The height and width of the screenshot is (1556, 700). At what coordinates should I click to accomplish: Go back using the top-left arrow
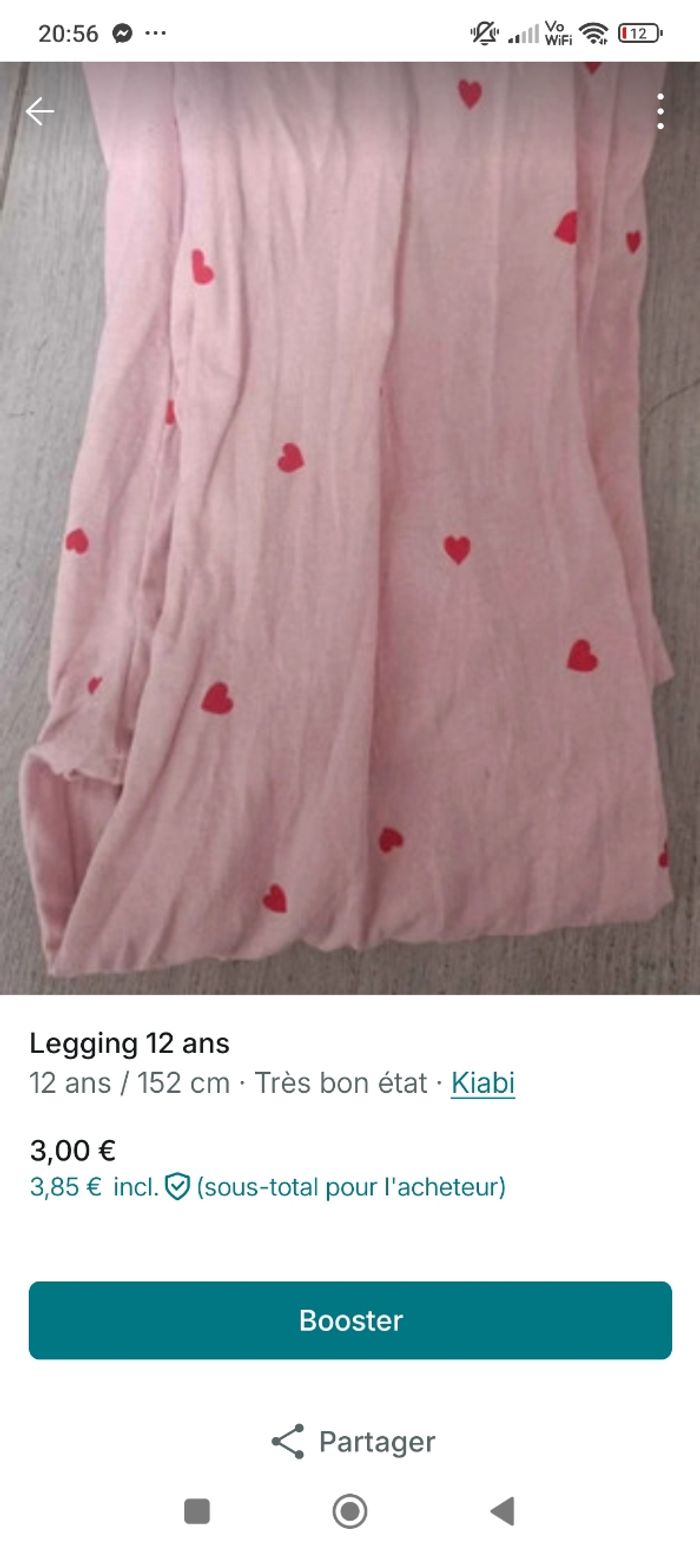[40, 111]
